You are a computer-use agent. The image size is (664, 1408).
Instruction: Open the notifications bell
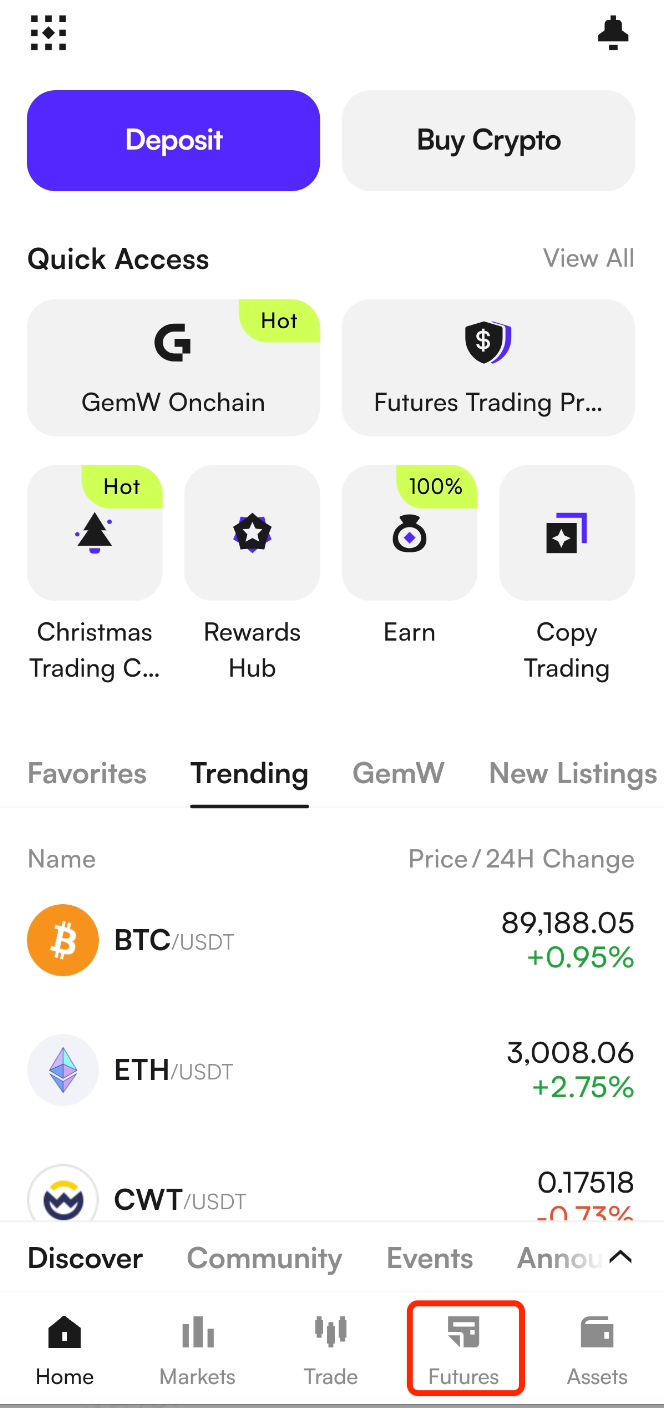(613, 33)
